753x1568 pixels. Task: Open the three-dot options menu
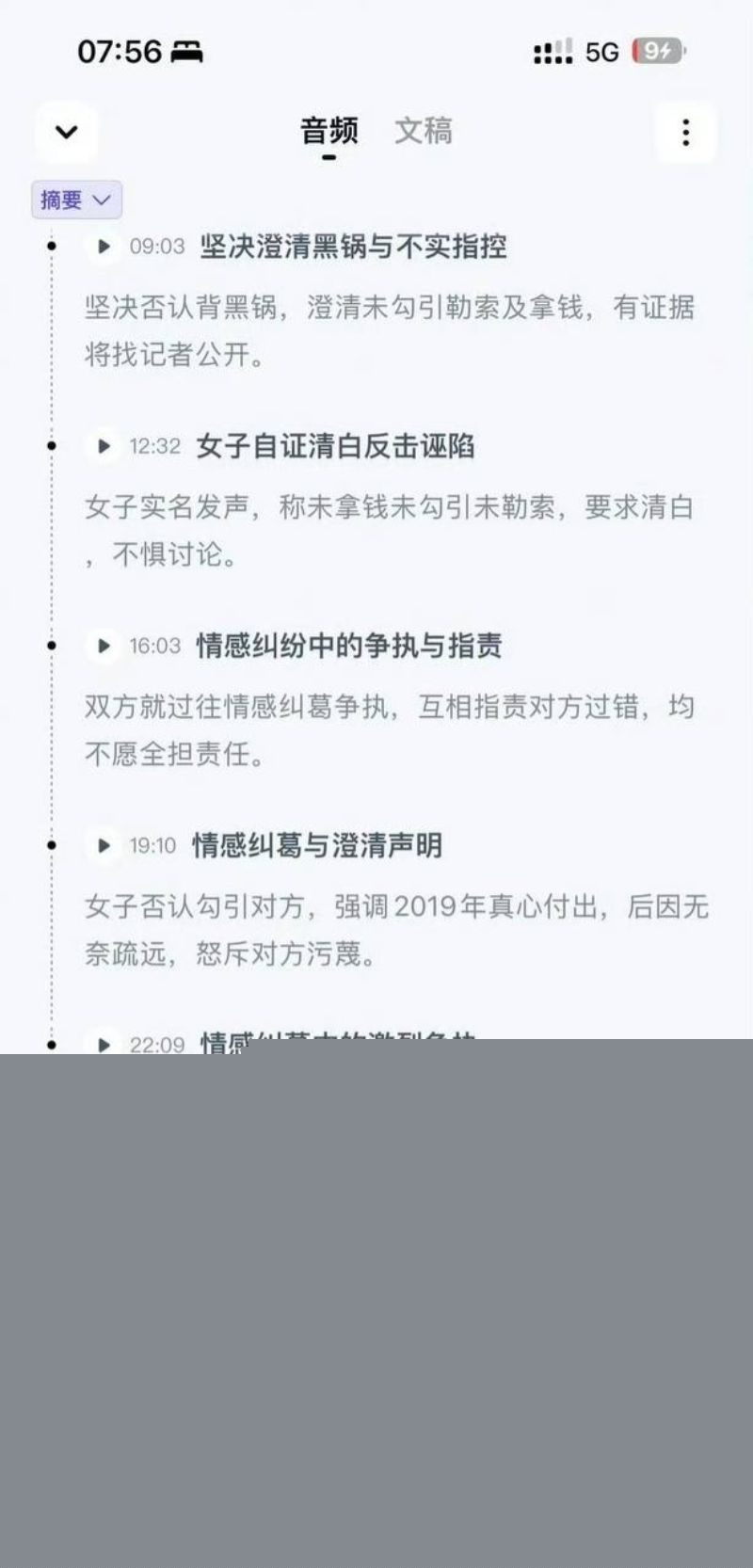click(684, 133)
